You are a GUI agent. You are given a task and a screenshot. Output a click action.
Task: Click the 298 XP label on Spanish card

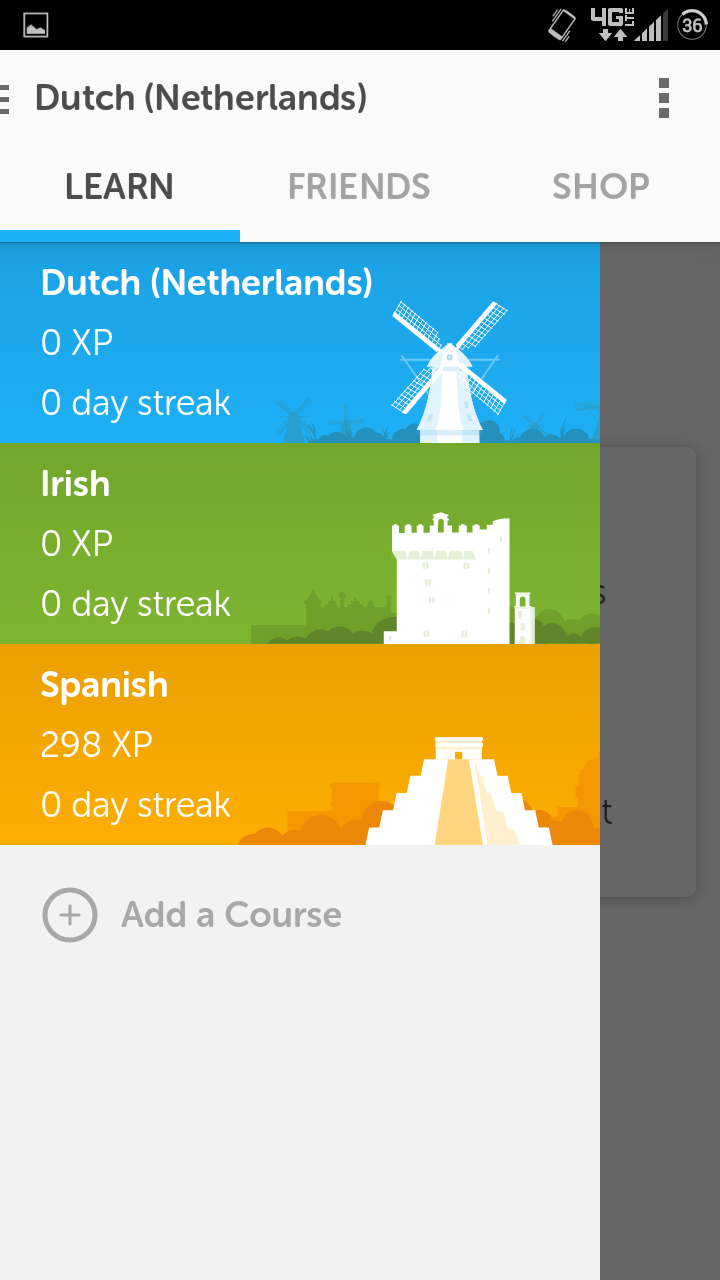pos(96,744)
